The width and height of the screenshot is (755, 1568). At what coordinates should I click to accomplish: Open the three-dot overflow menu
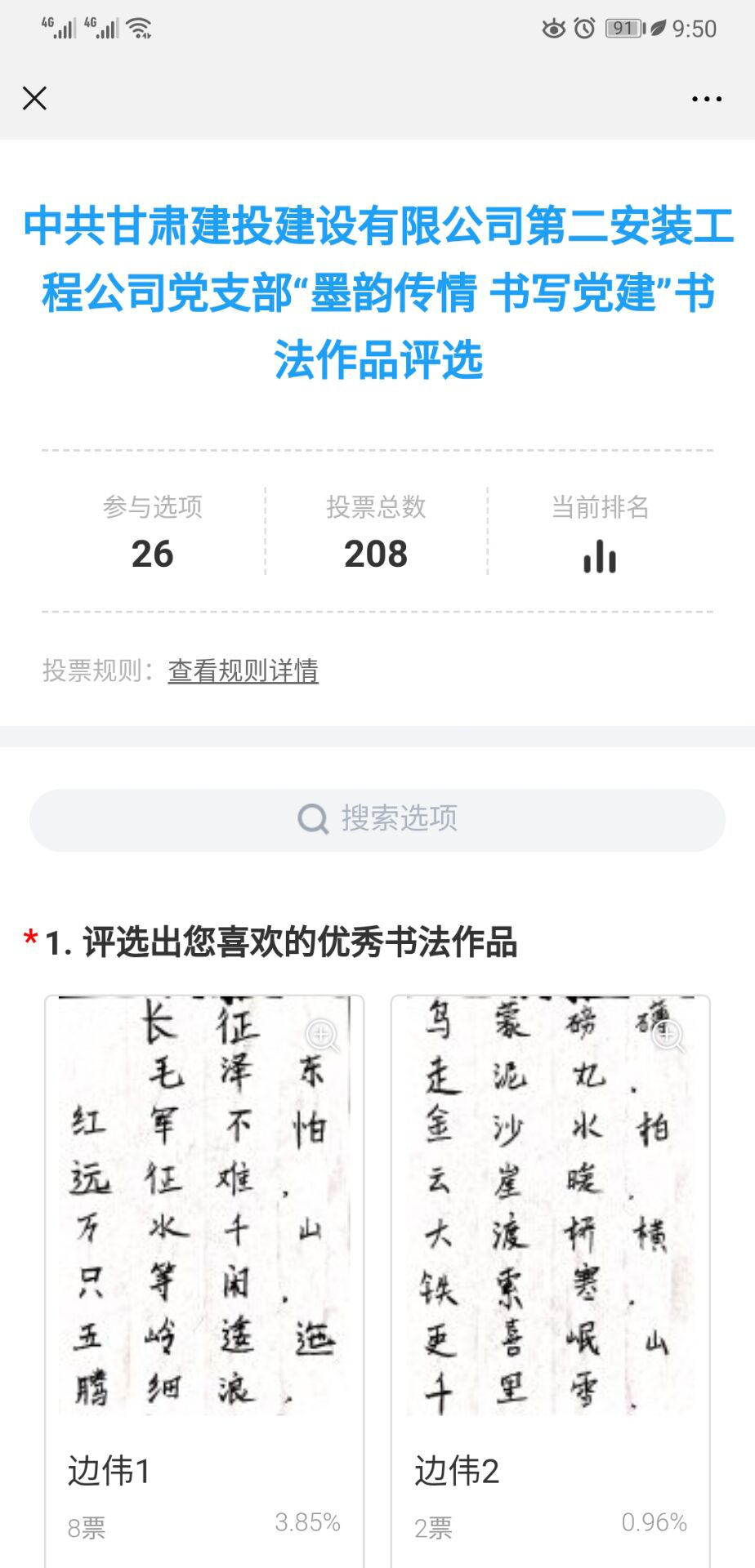click(x=706, y=99)
